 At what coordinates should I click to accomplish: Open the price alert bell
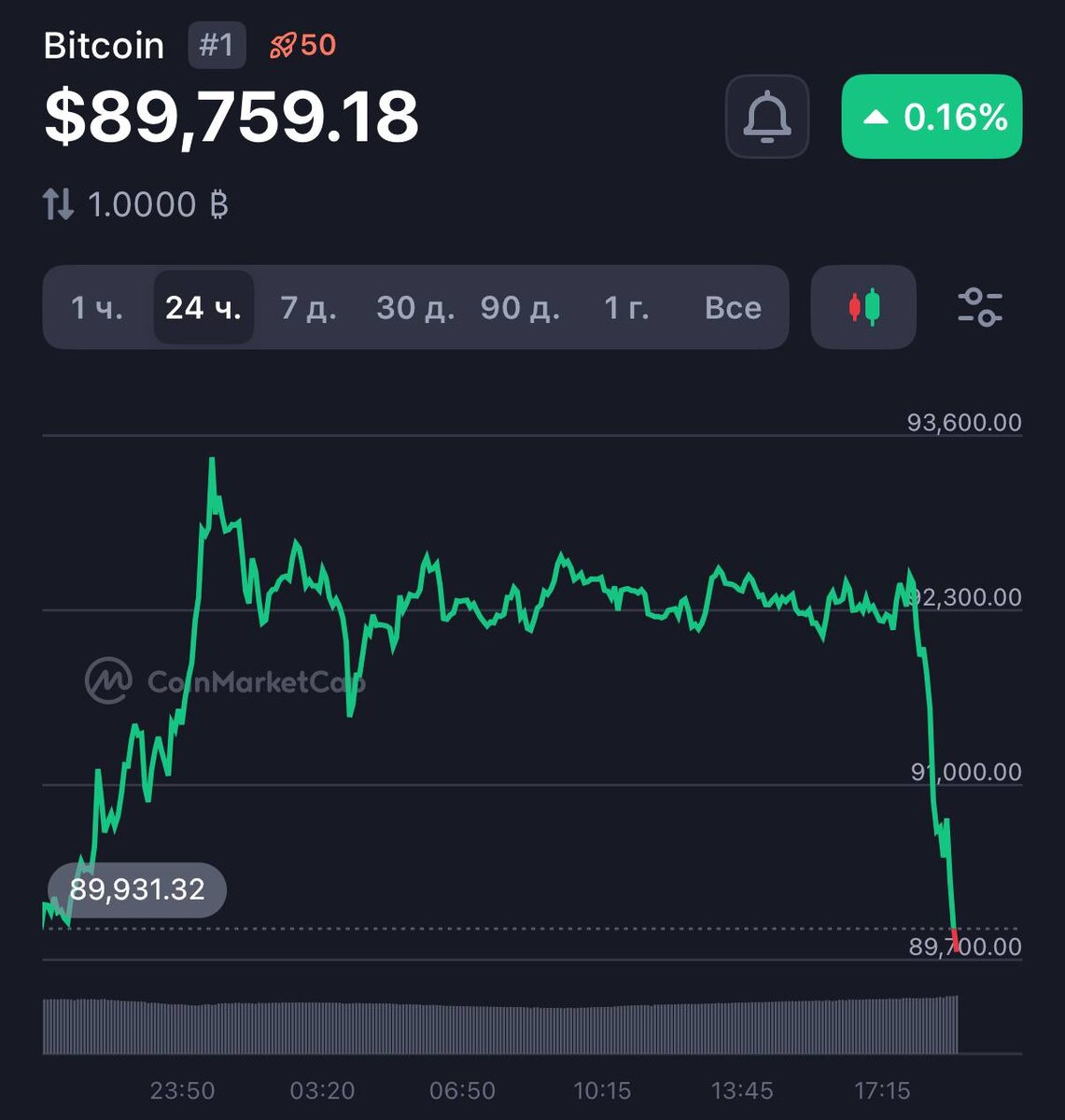766,117
